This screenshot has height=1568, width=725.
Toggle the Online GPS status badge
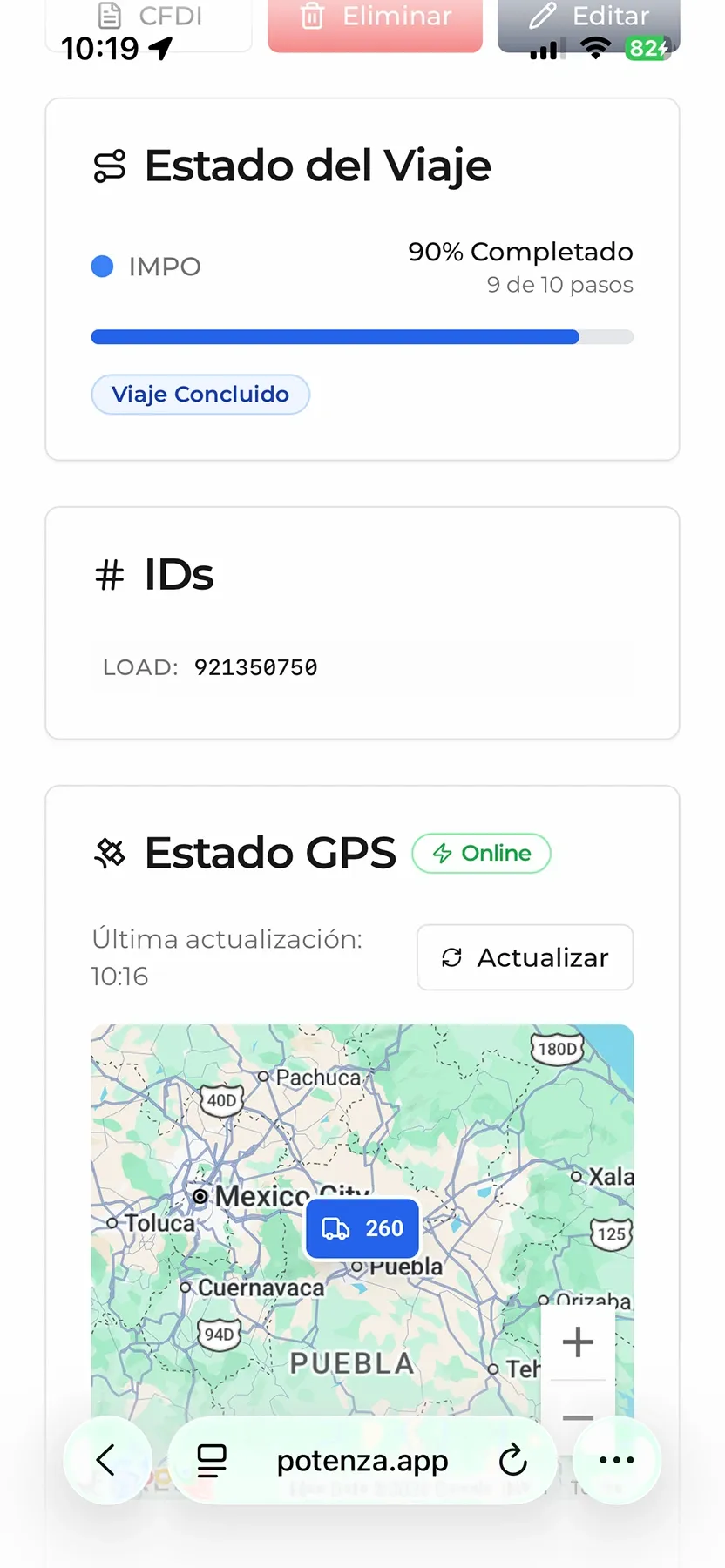[481, 854]
